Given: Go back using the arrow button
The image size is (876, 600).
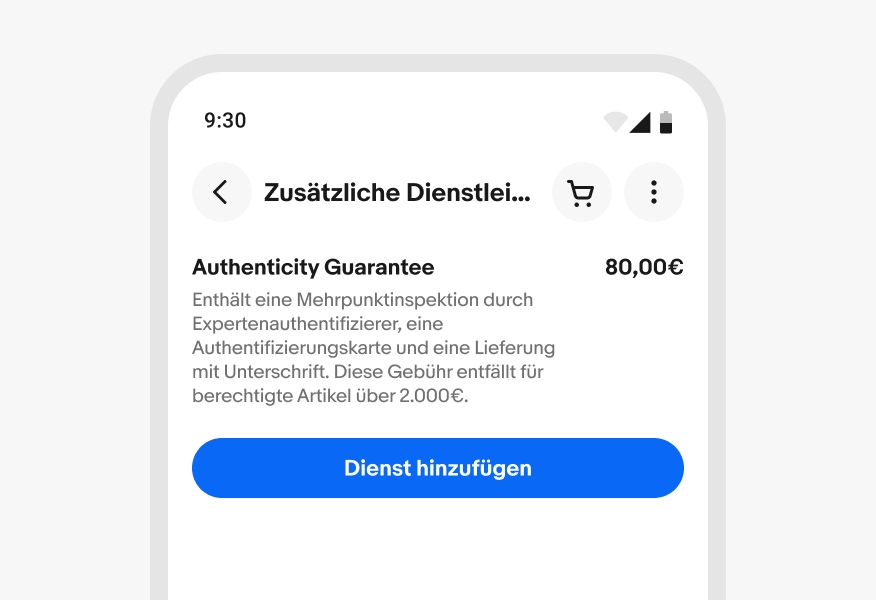Looking at the screenshot, I should (x=221, y=192).
